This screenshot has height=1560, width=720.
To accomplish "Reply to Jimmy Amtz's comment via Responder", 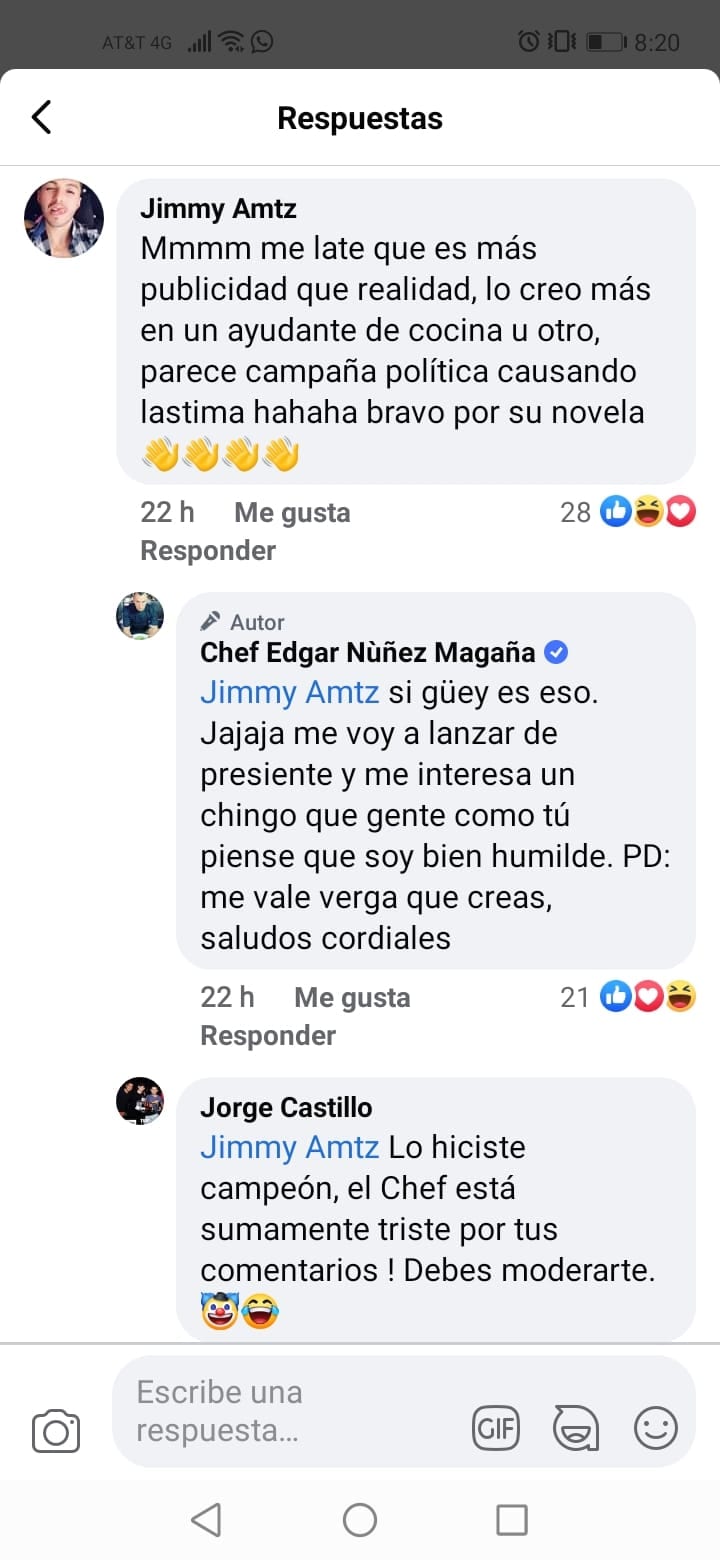I will pyautogui.click(x=208, y=551).
